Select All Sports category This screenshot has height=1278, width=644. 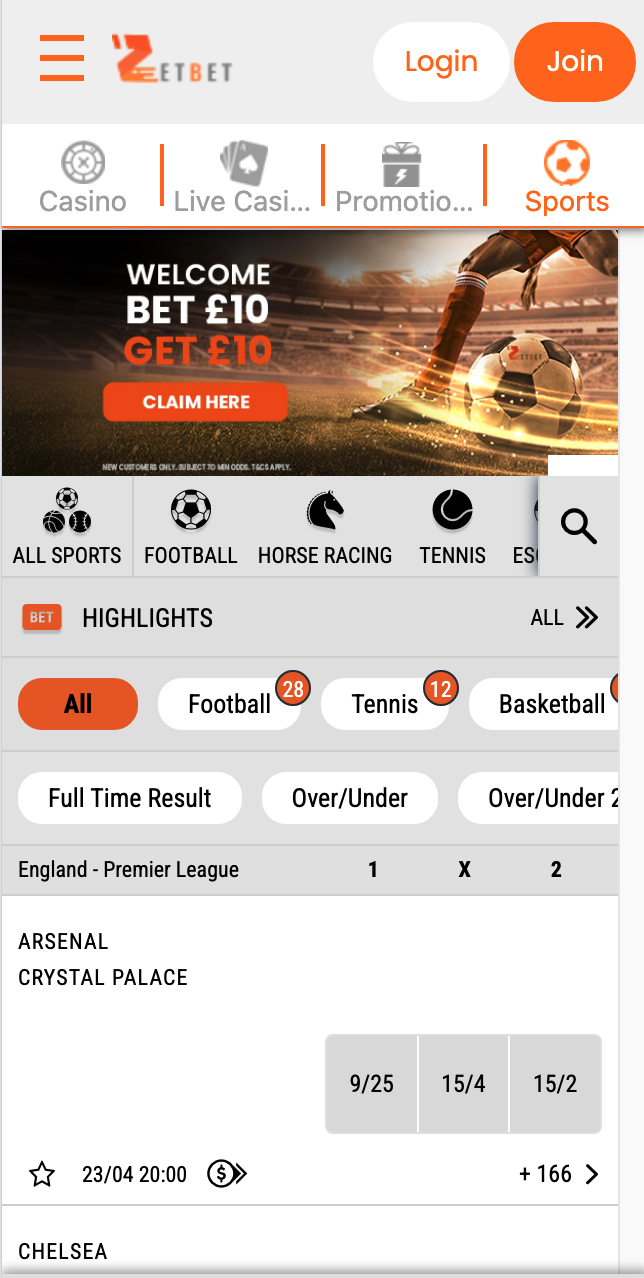[x=67, y=527]
